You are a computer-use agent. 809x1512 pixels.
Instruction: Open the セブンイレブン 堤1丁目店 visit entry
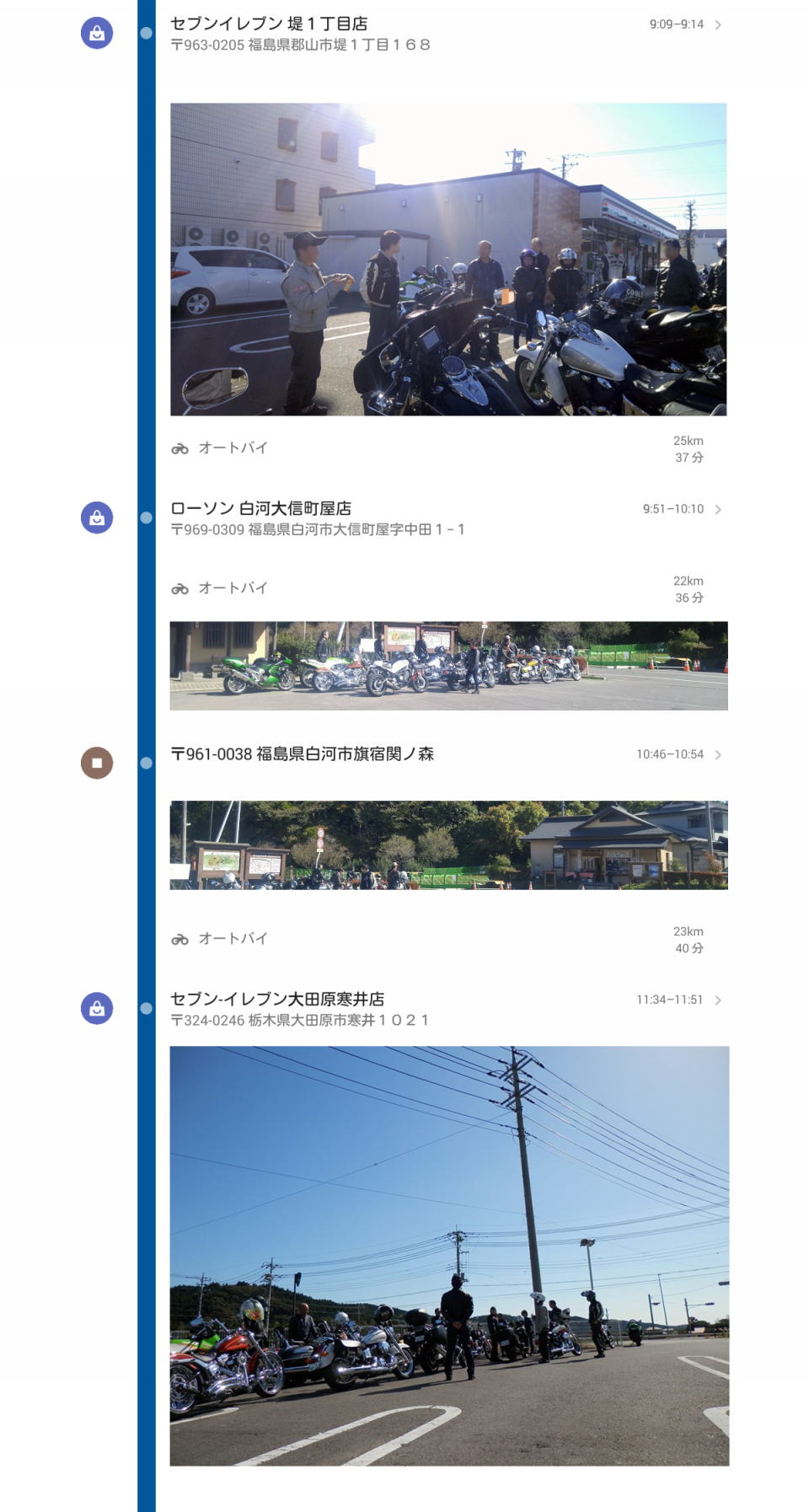point(447,34)
